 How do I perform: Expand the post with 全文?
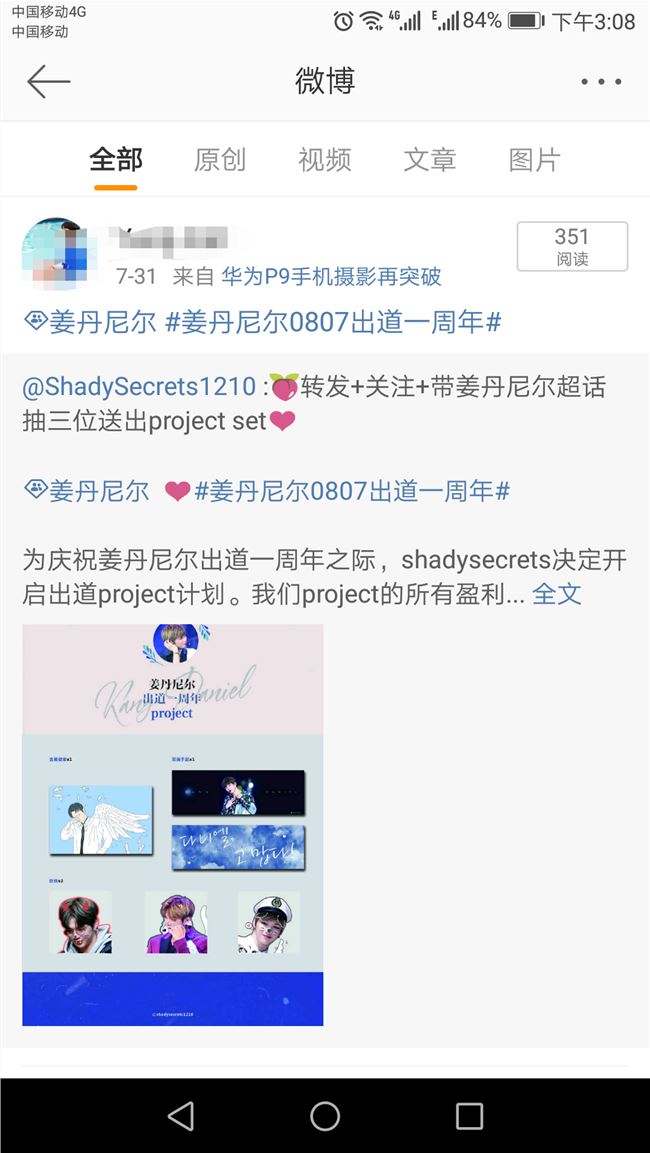pos(556,594)
